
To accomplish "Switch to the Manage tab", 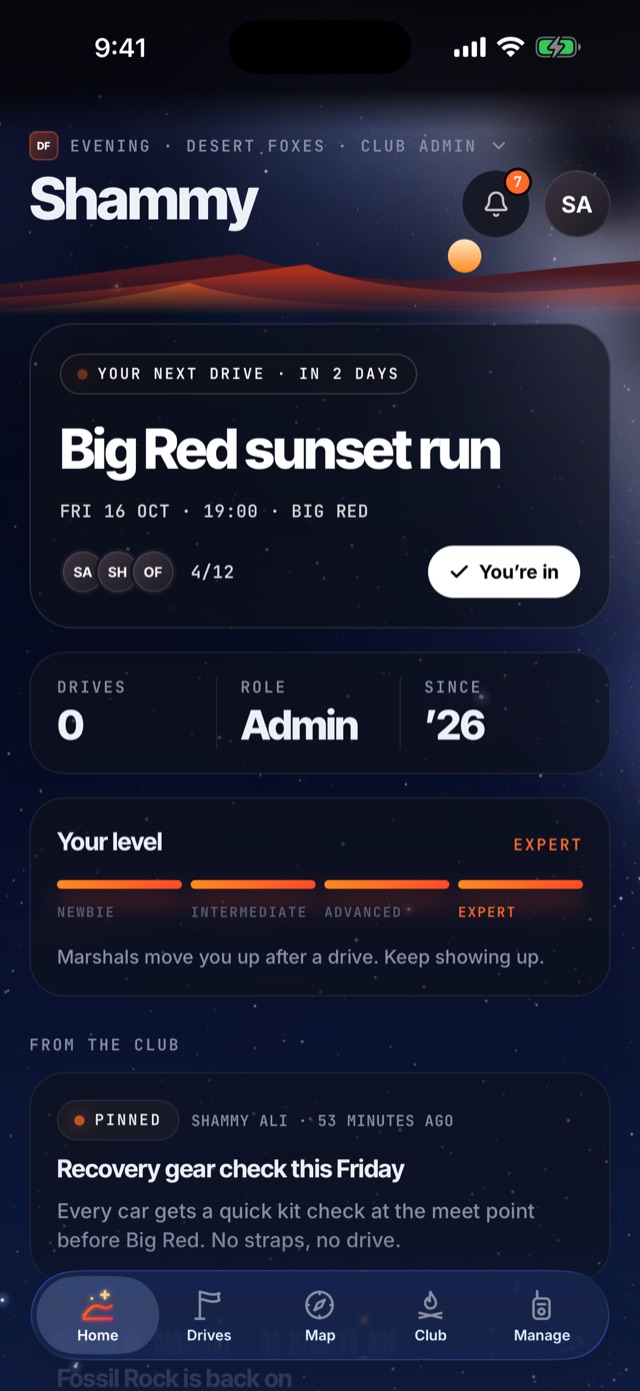I will (542, 1316).
